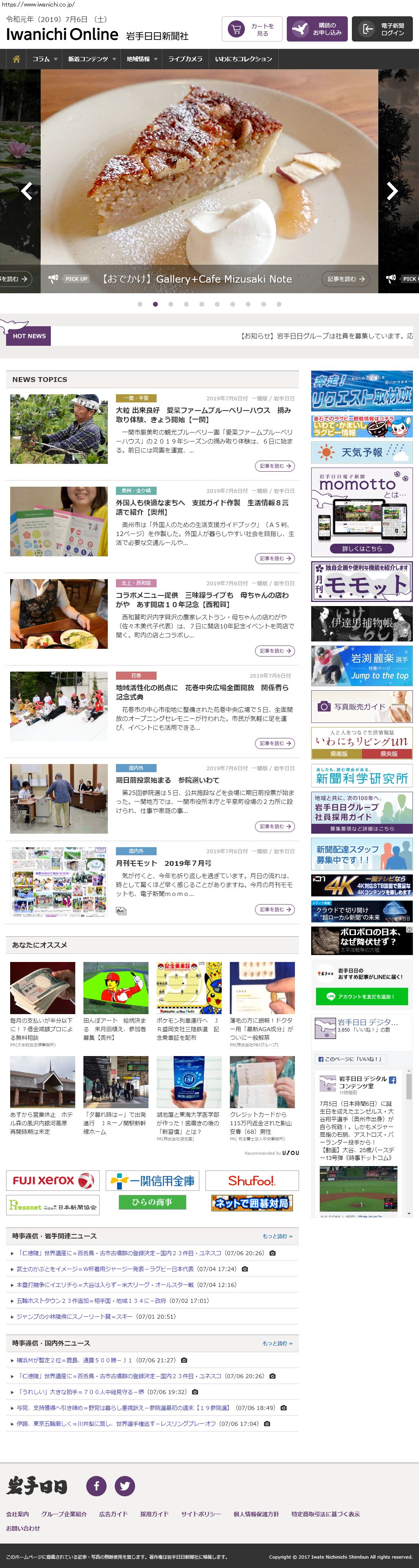Show previous slide with left arrow

[26, 191]
